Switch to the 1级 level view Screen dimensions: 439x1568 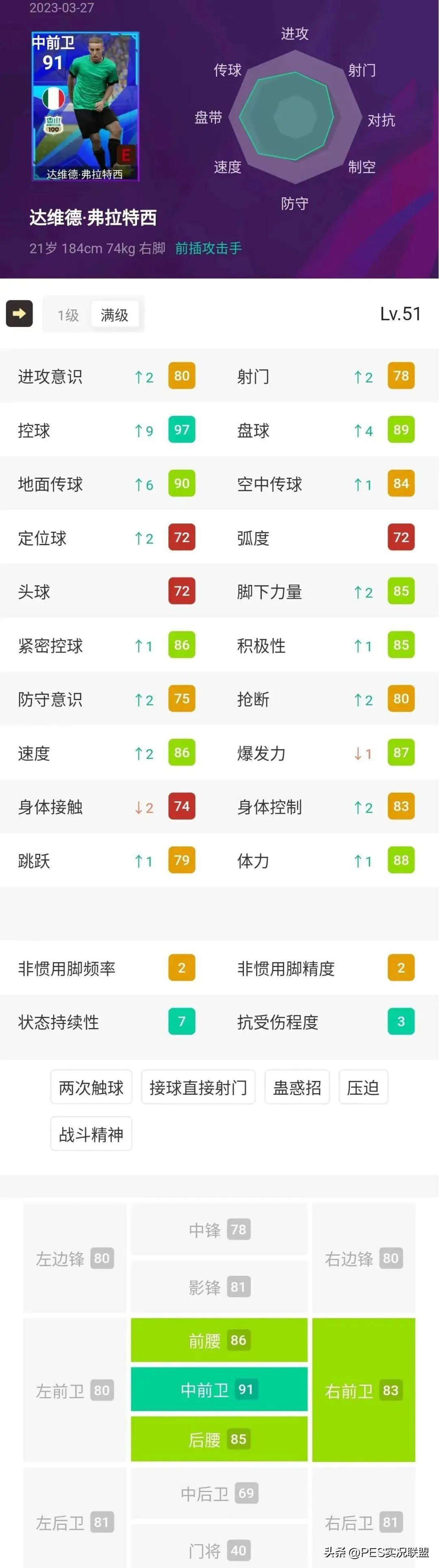pyautogui.click(x=68, y=315)
